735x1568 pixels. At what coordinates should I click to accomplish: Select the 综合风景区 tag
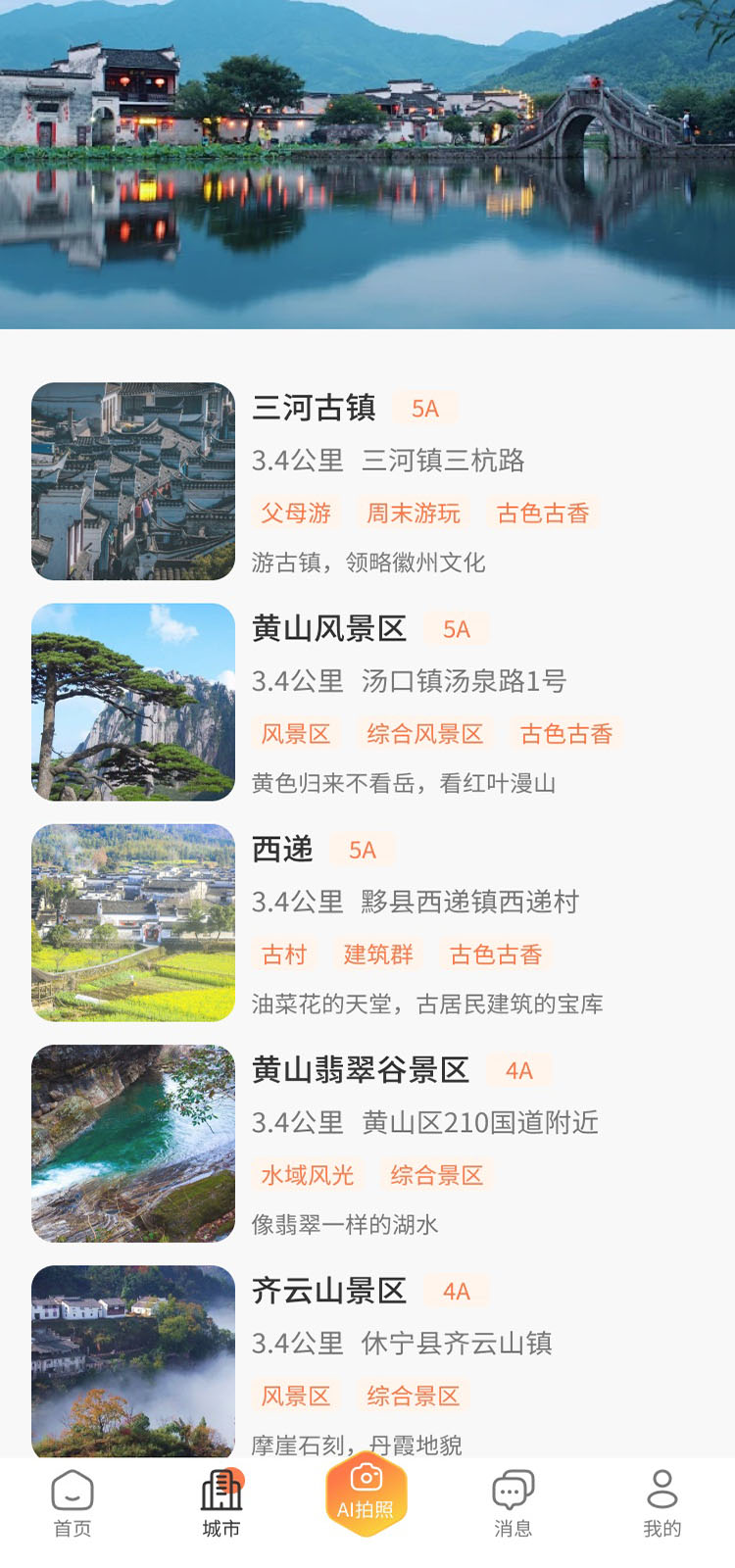426,733
